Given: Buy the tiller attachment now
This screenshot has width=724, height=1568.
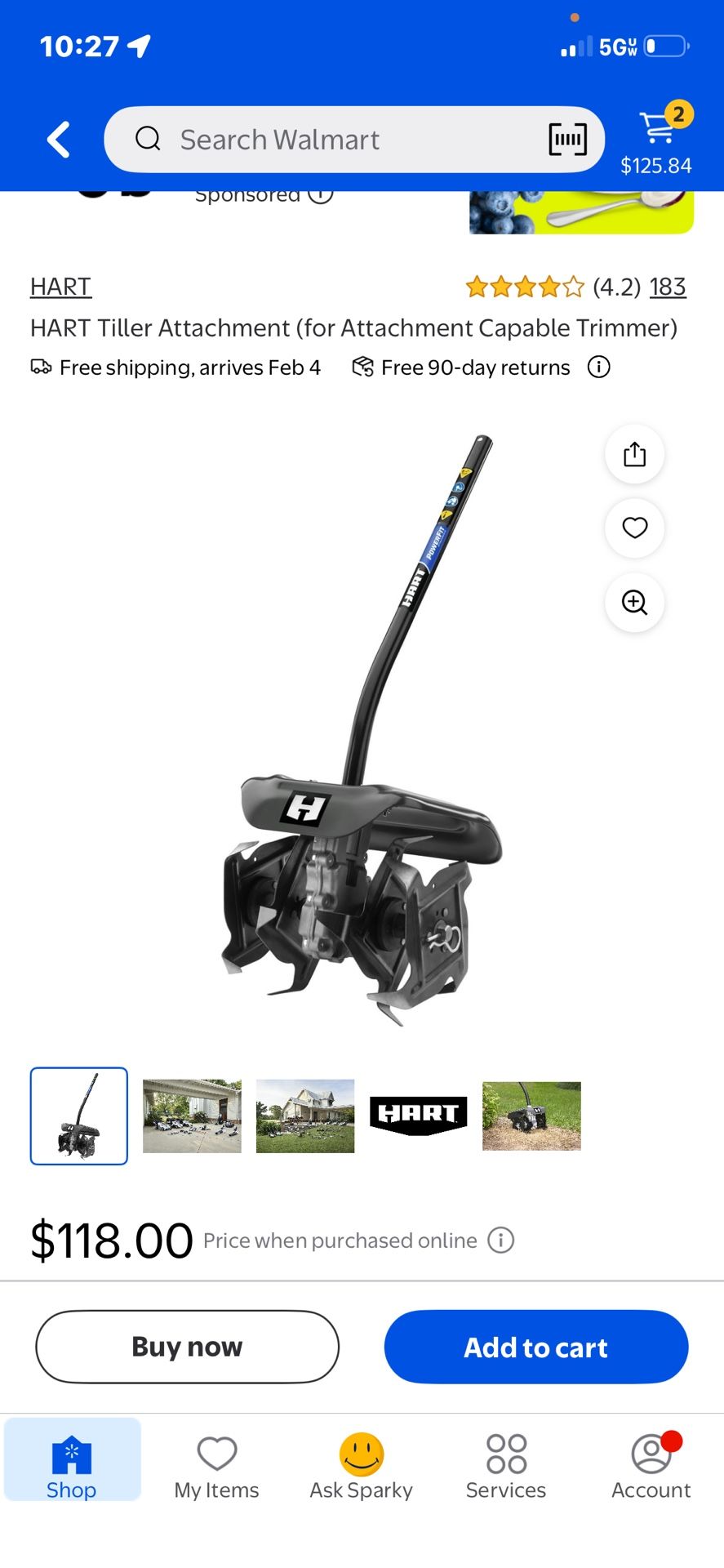Looking at the screenshot, I should (x=187, y=1347).
